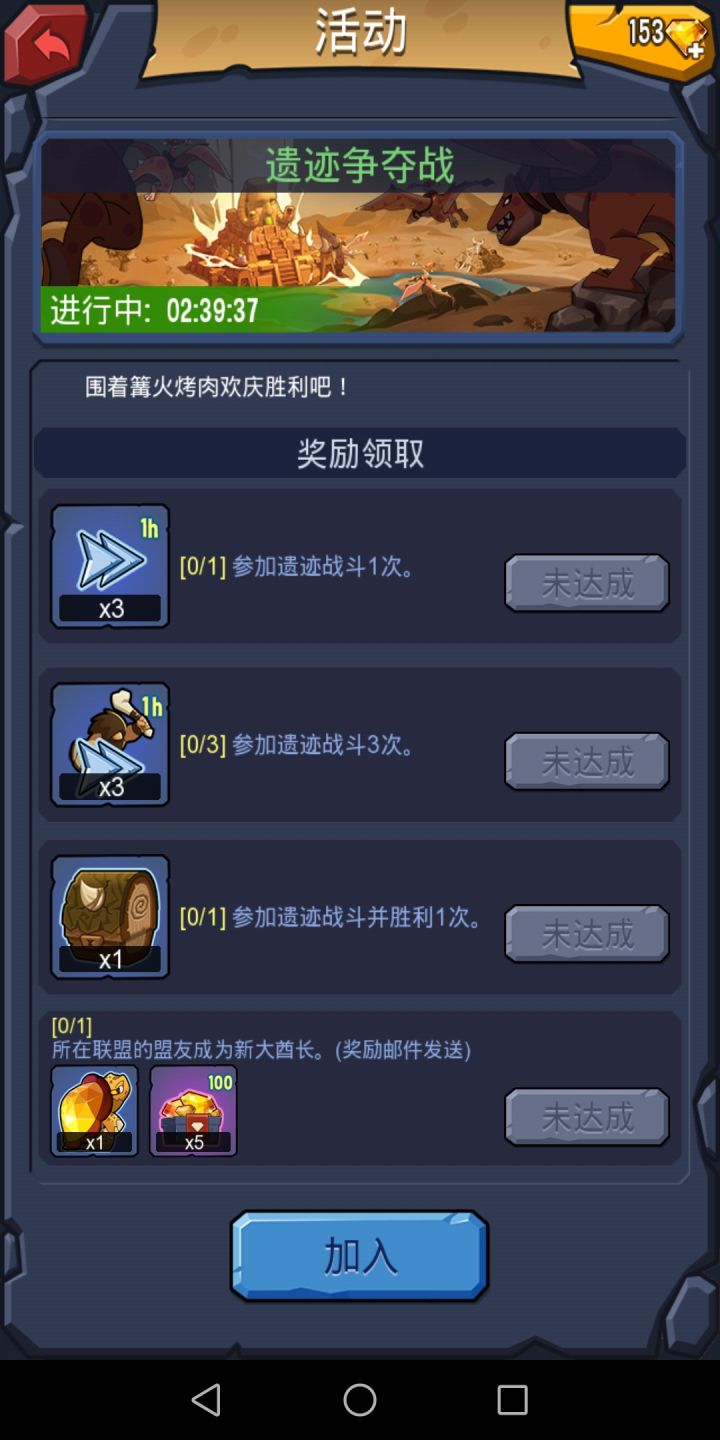
Task: Tap 未达成 for winning 1 relic battle
Action: 586,933
